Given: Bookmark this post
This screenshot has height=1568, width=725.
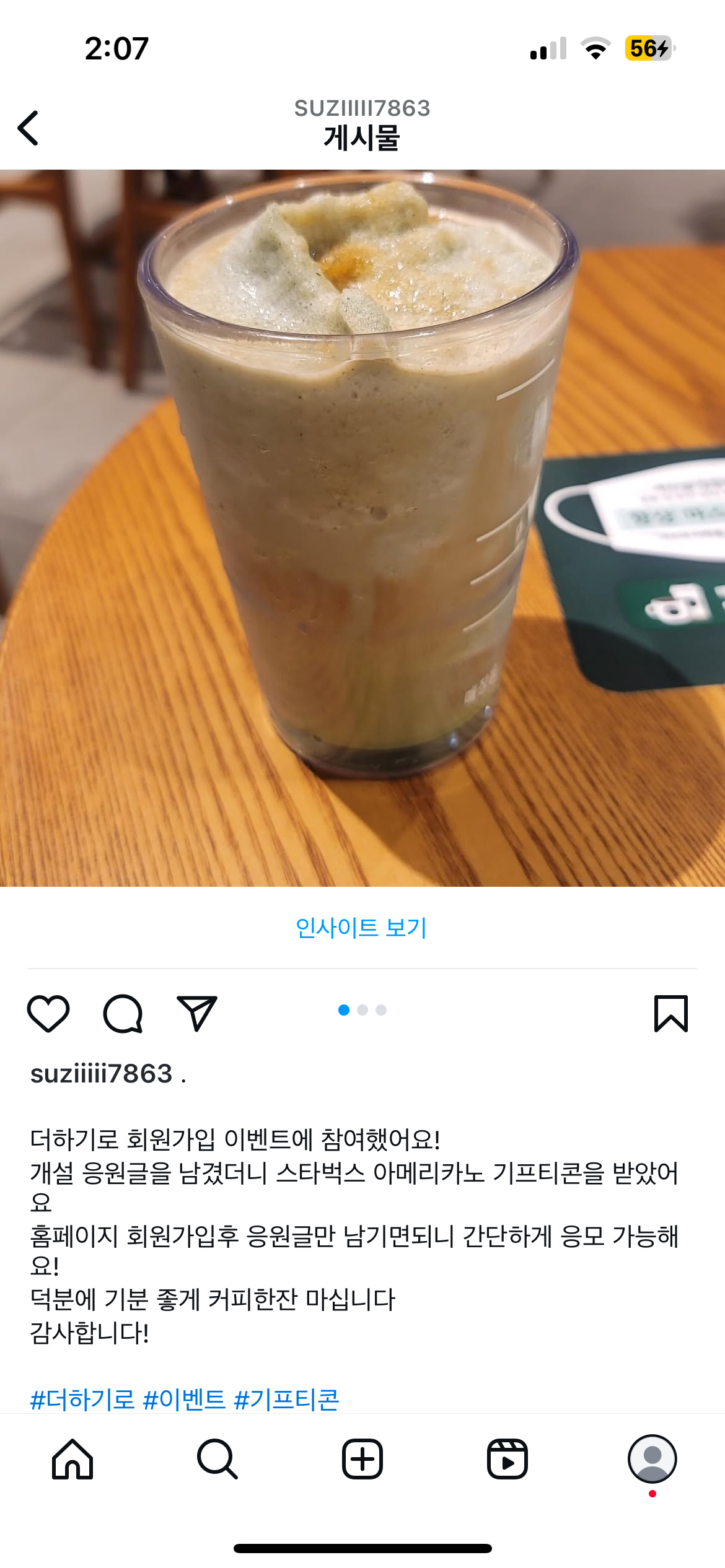Looking at the screenshot, I should [671, 1014].
